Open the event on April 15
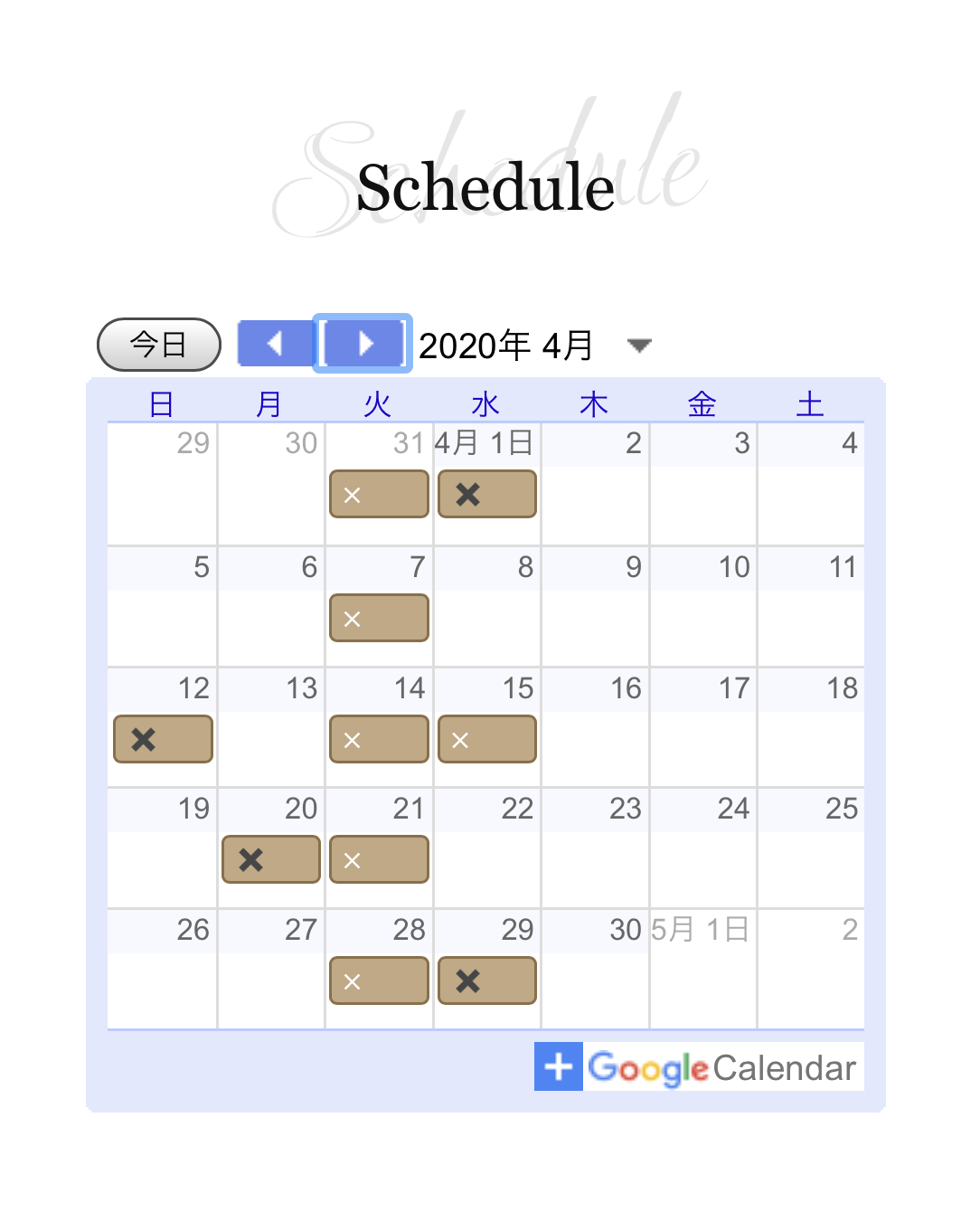Viewport: 980px width, 1222px height. pyautogui.click(x=486, y=740)
